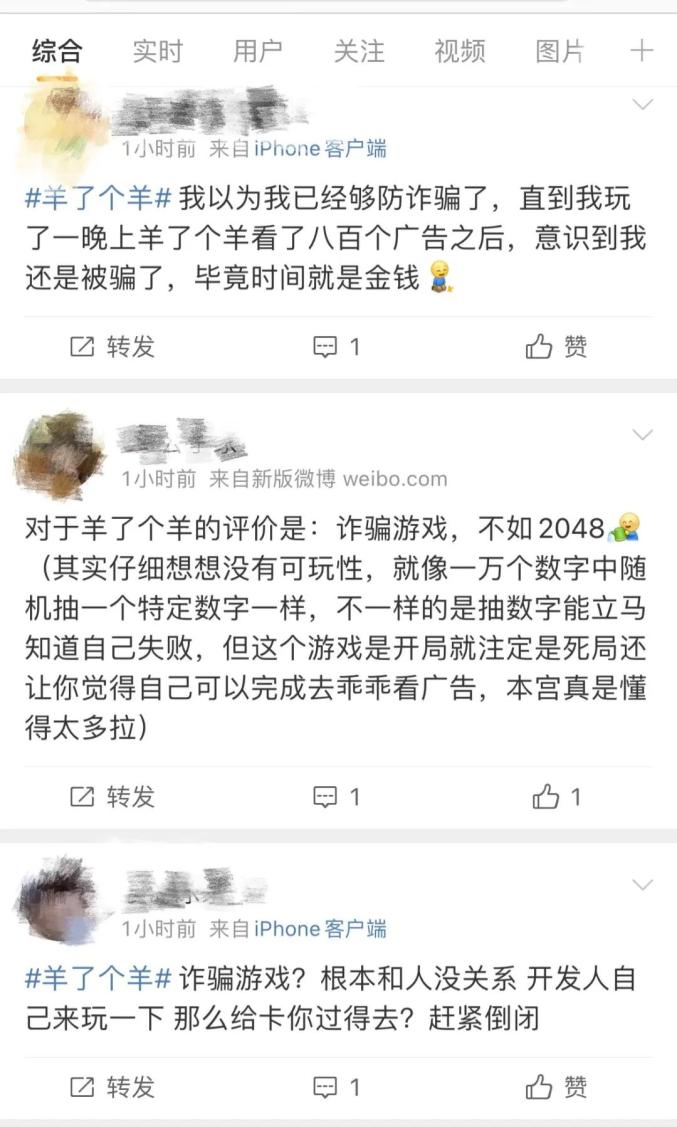Repost the 不如2048 post
The image size is (677, 1127).
pyautogui.click(x=112, y=797)
